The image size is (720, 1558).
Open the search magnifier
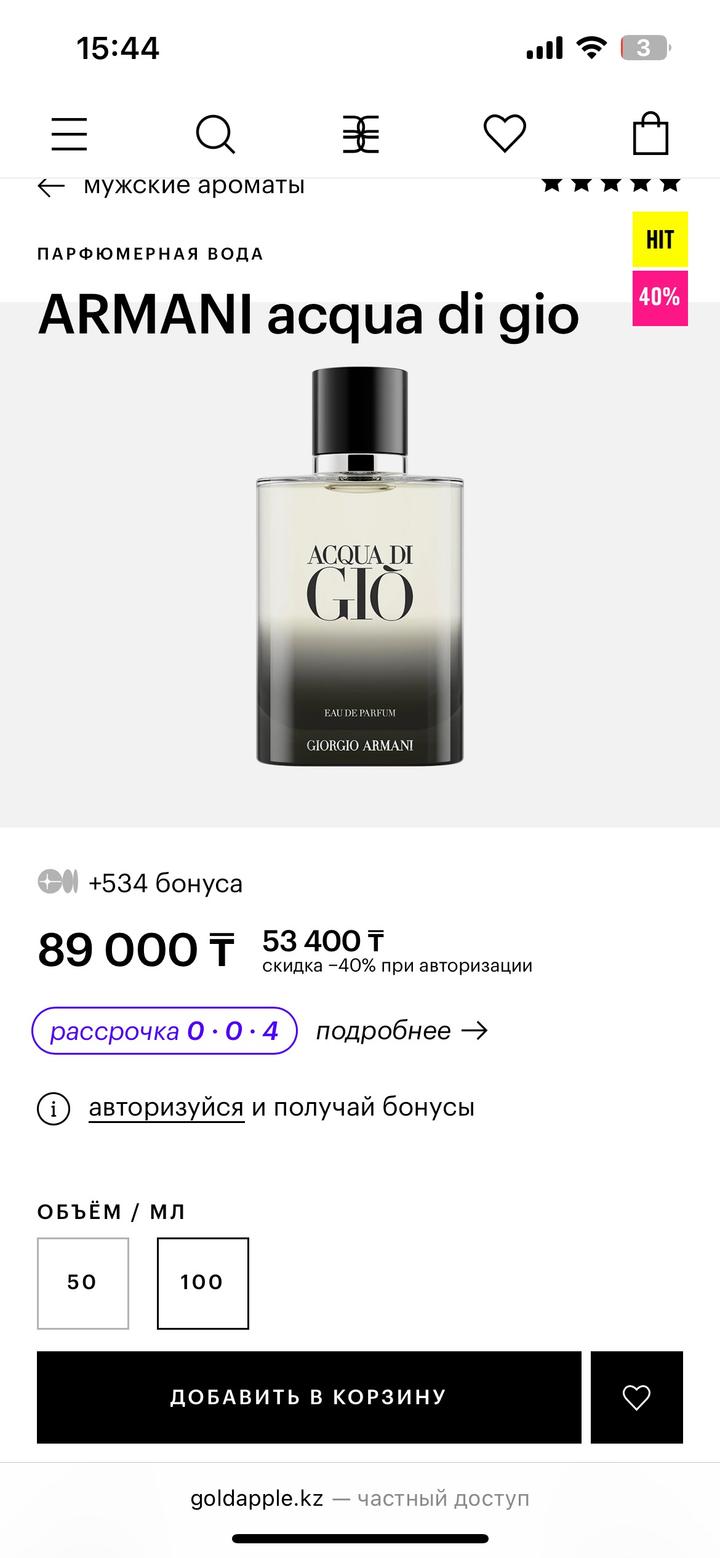[x=215, y=134]
